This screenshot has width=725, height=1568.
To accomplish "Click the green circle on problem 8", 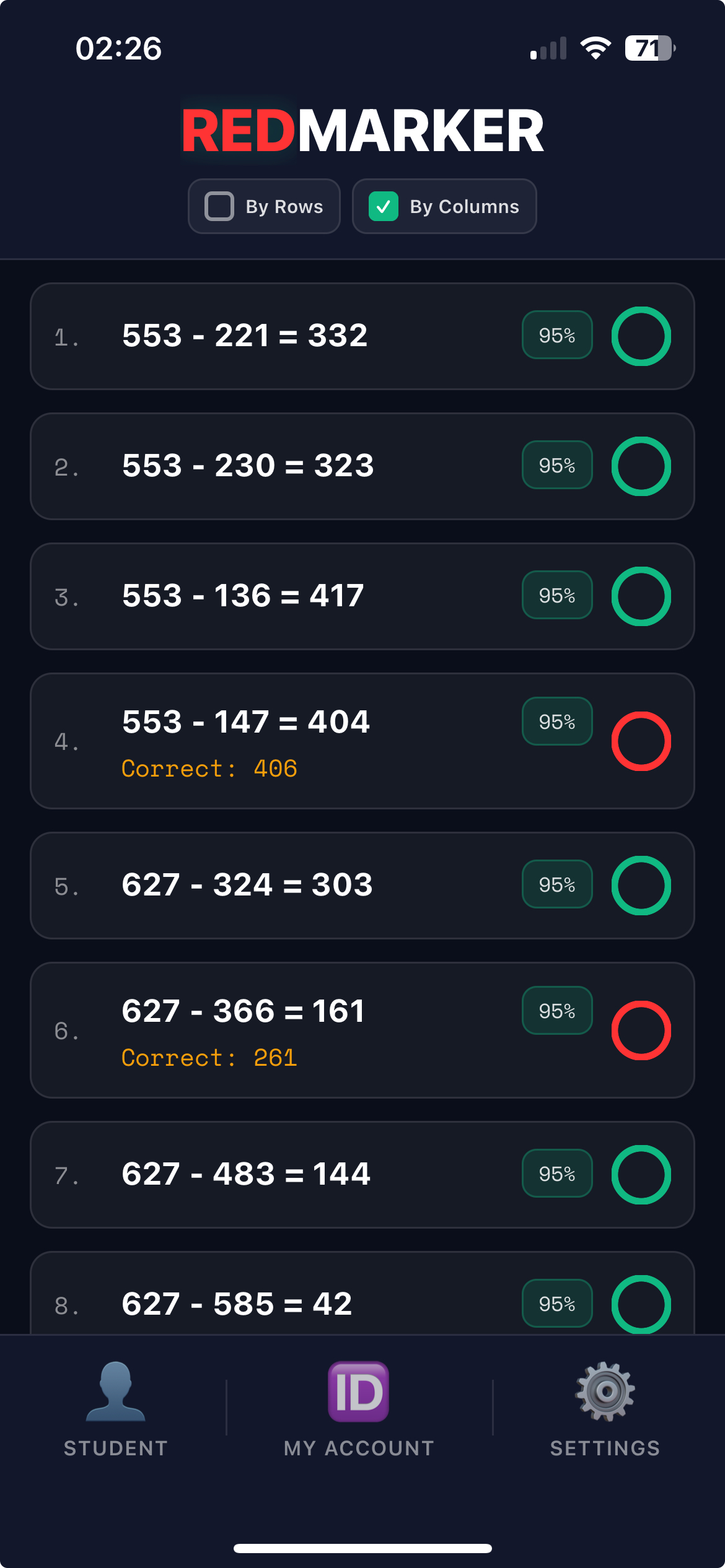I will [x=641, y=1303].
